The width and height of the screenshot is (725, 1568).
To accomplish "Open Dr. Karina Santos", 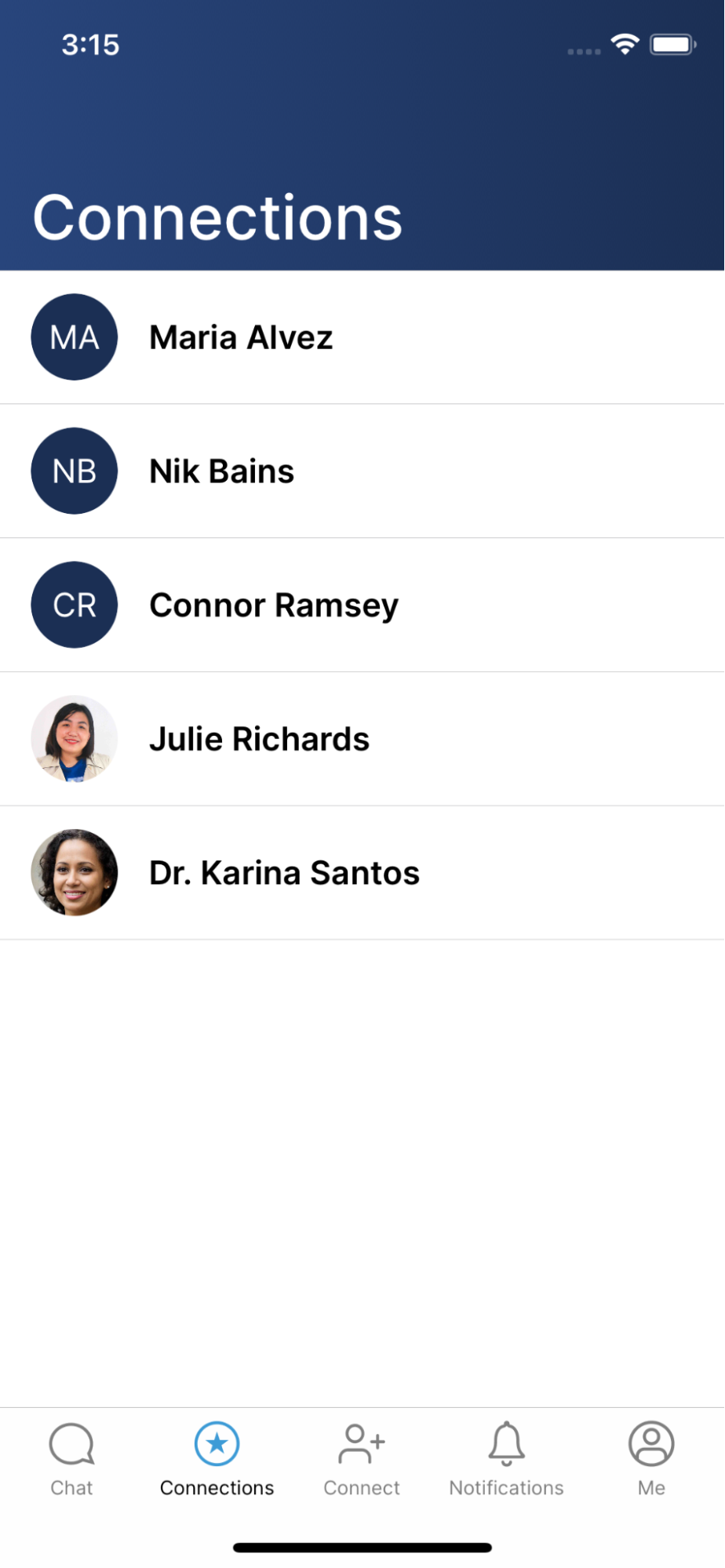I will [284, 873].
